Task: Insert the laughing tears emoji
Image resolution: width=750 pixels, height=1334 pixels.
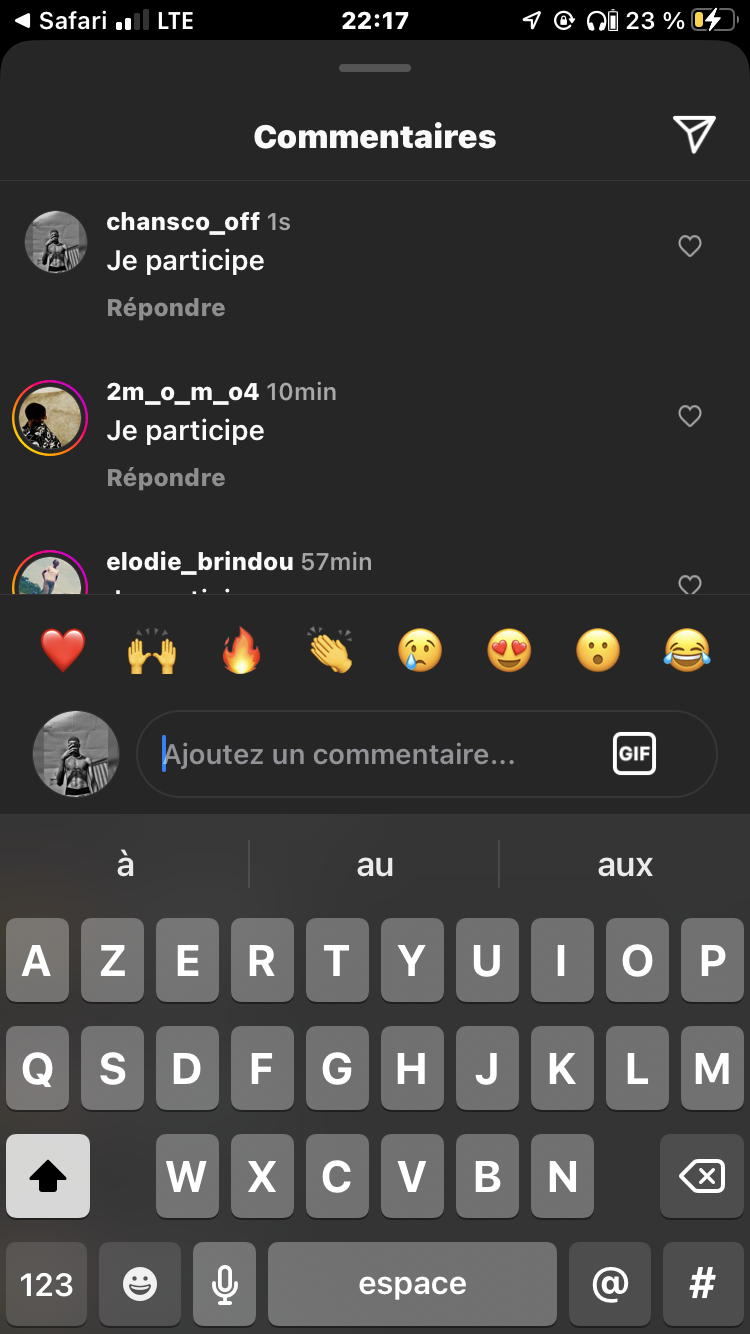Action: click(x=687, y=652)
